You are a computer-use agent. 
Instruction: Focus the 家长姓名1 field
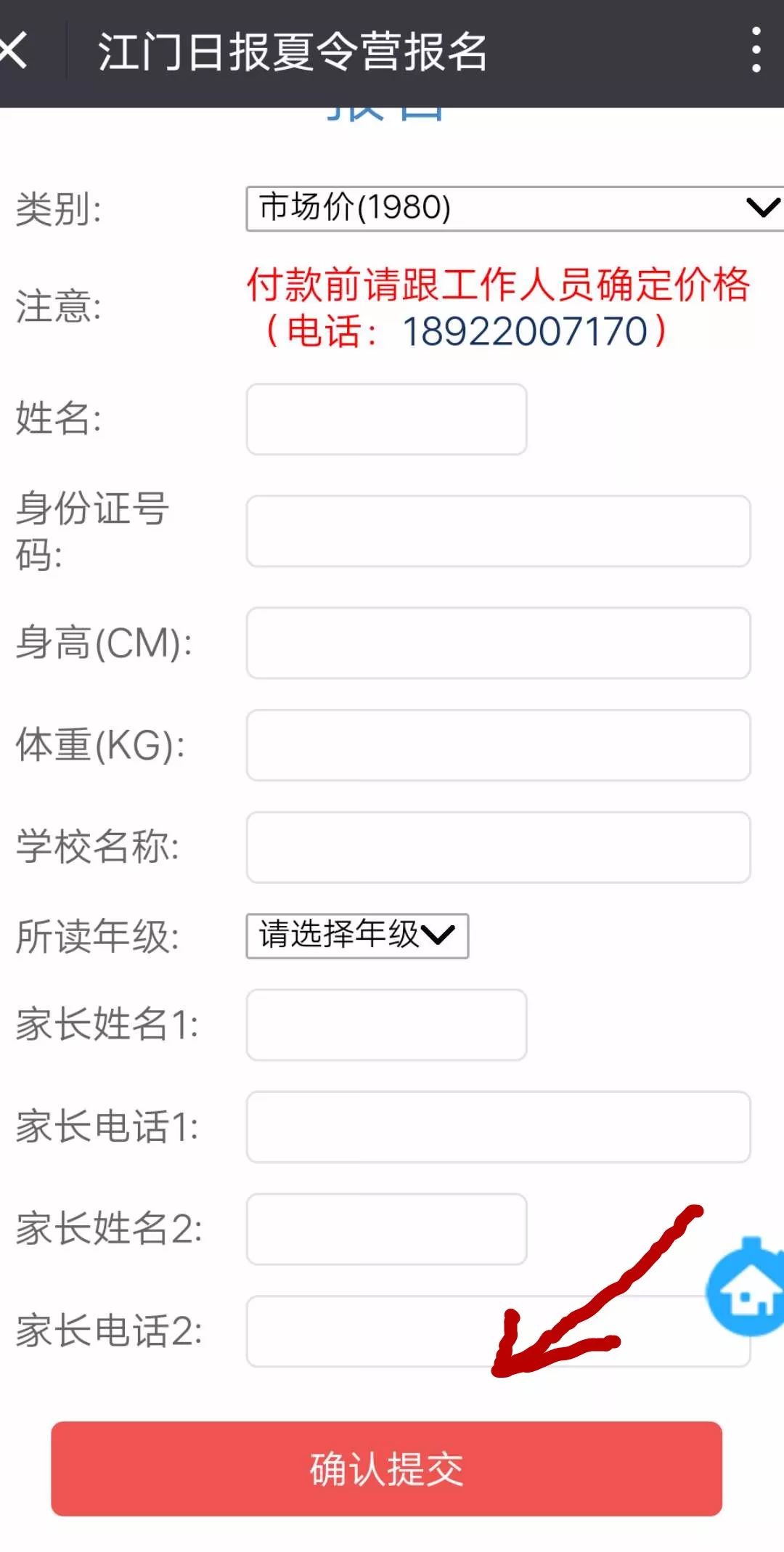click(386, 1024)
